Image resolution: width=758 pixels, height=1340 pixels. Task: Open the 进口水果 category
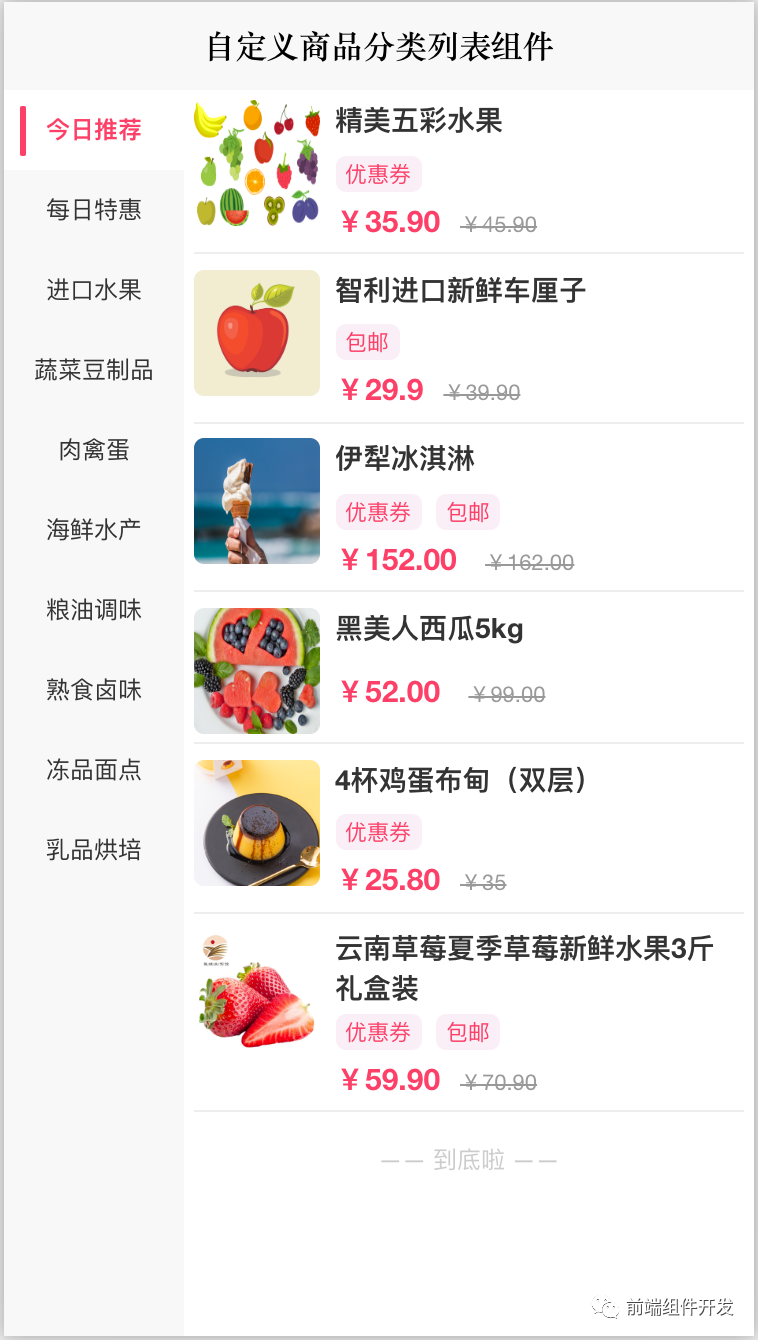94,290
